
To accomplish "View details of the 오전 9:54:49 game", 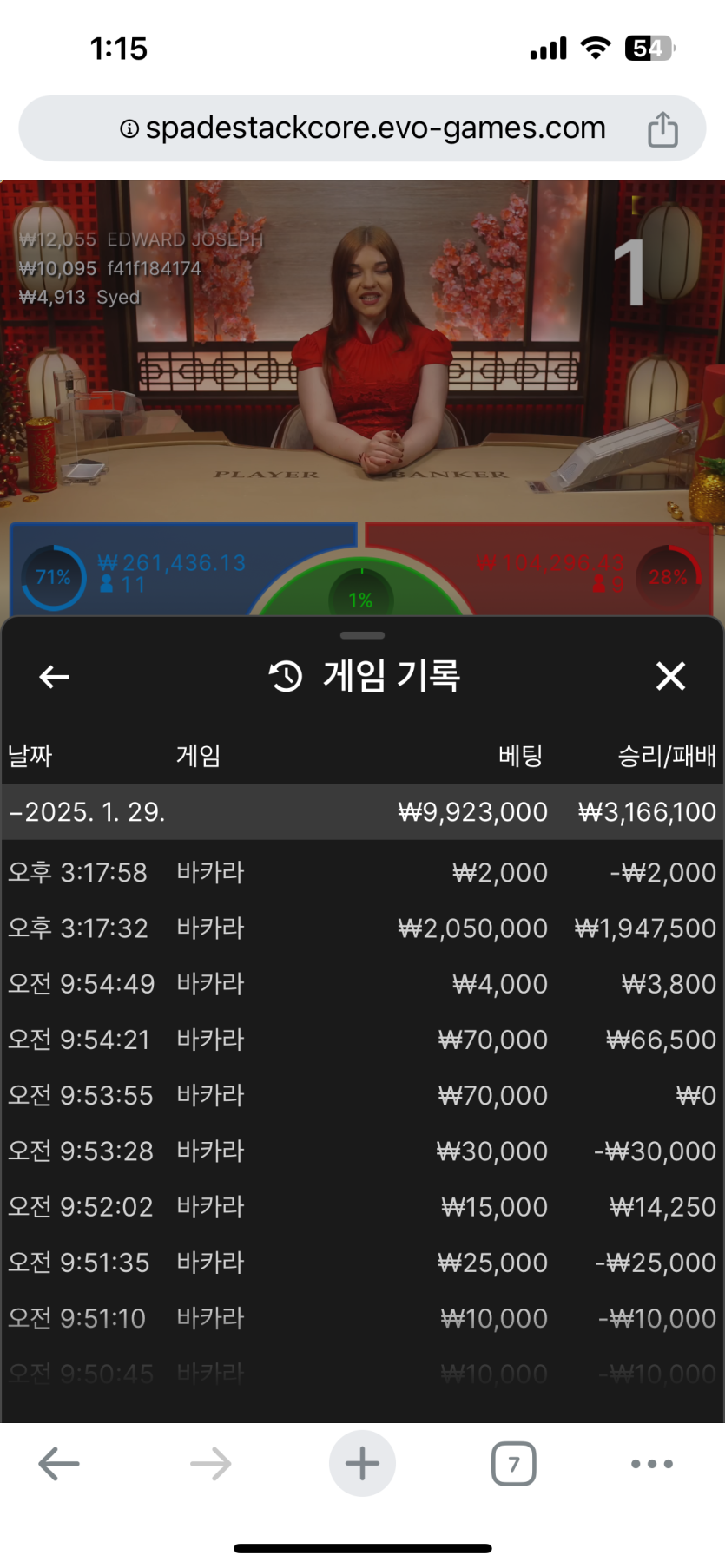I will pos(362,984).
